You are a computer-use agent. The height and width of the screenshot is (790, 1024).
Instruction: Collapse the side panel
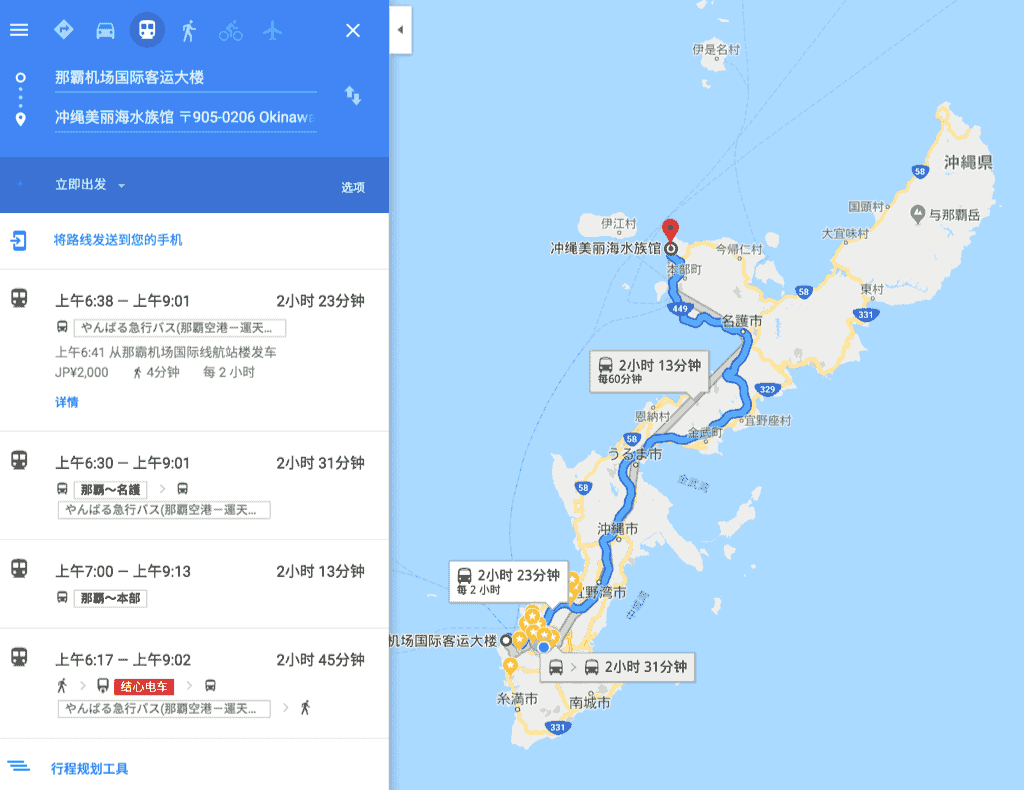click(x=400, y=30)
